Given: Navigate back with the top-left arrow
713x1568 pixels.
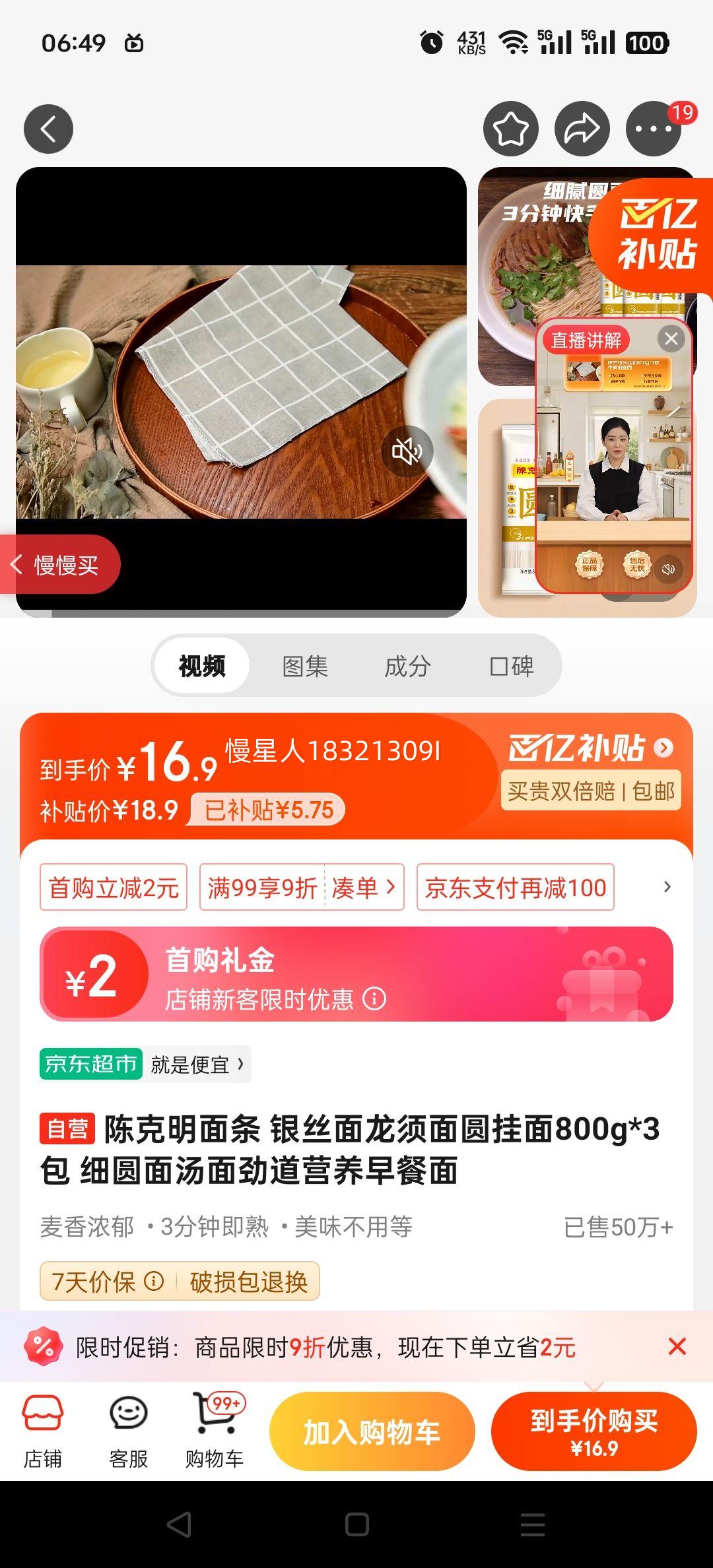Looking at the screenshot, I should (47, 129).
